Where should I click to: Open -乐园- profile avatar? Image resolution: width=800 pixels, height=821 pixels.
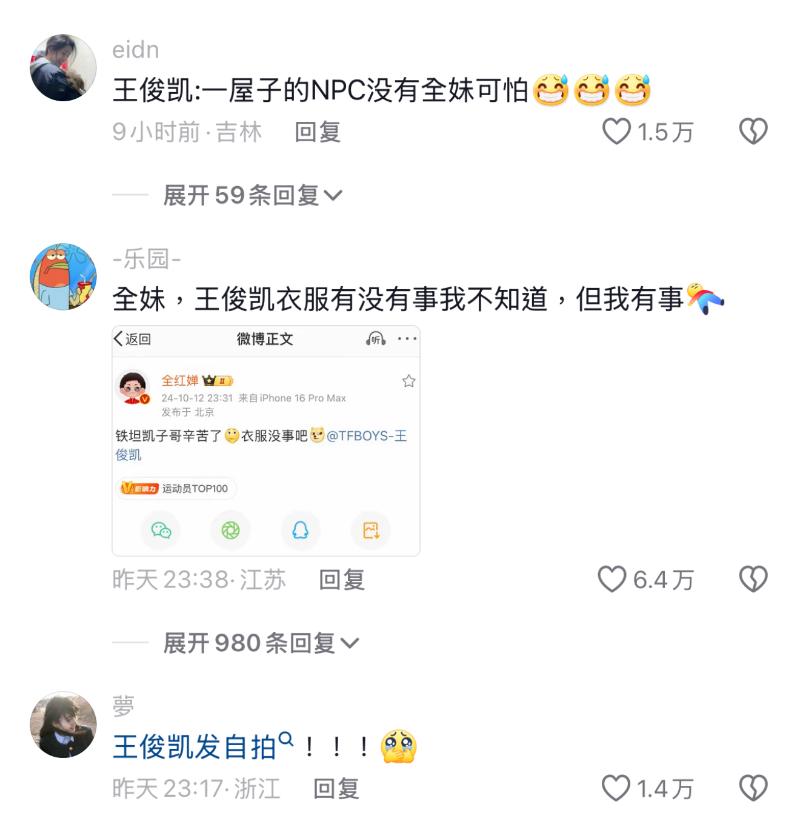click(63, 277)
